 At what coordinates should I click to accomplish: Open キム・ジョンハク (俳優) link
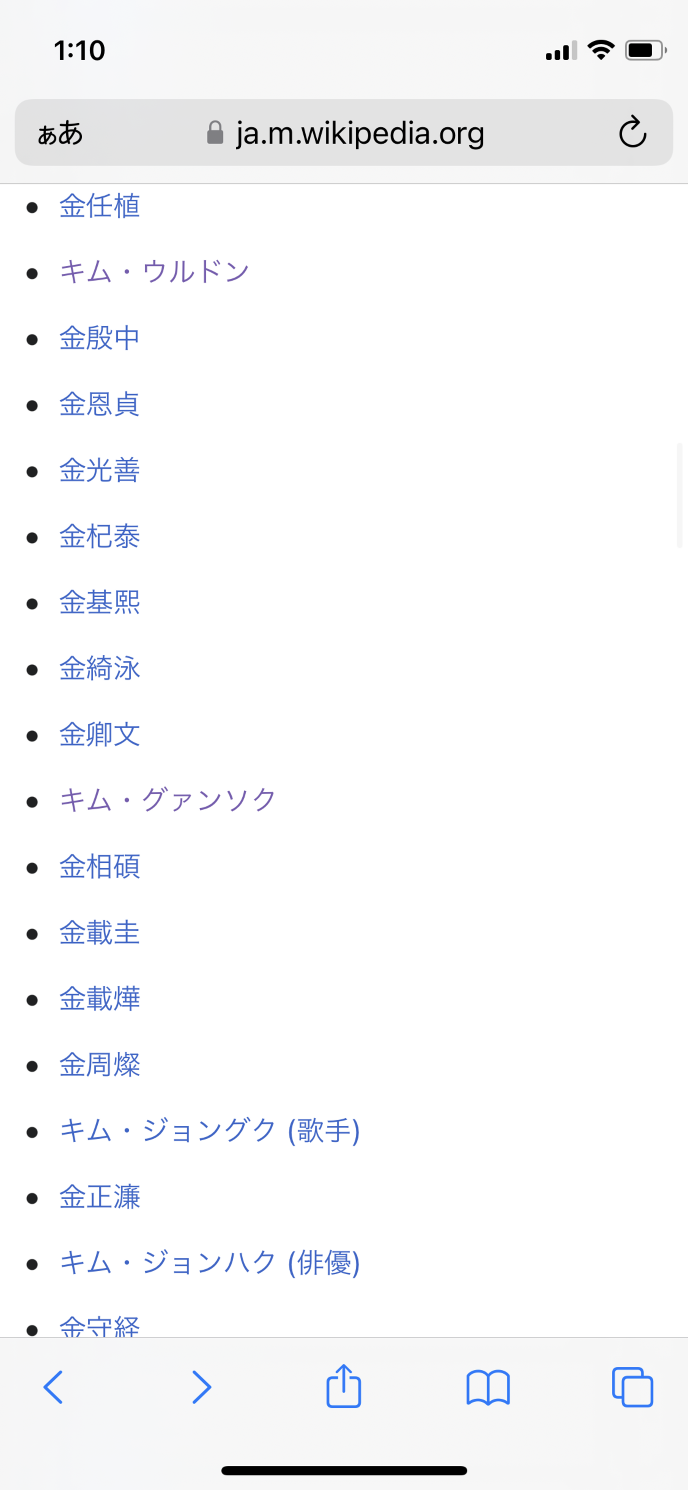click(x=209, y=1263)
